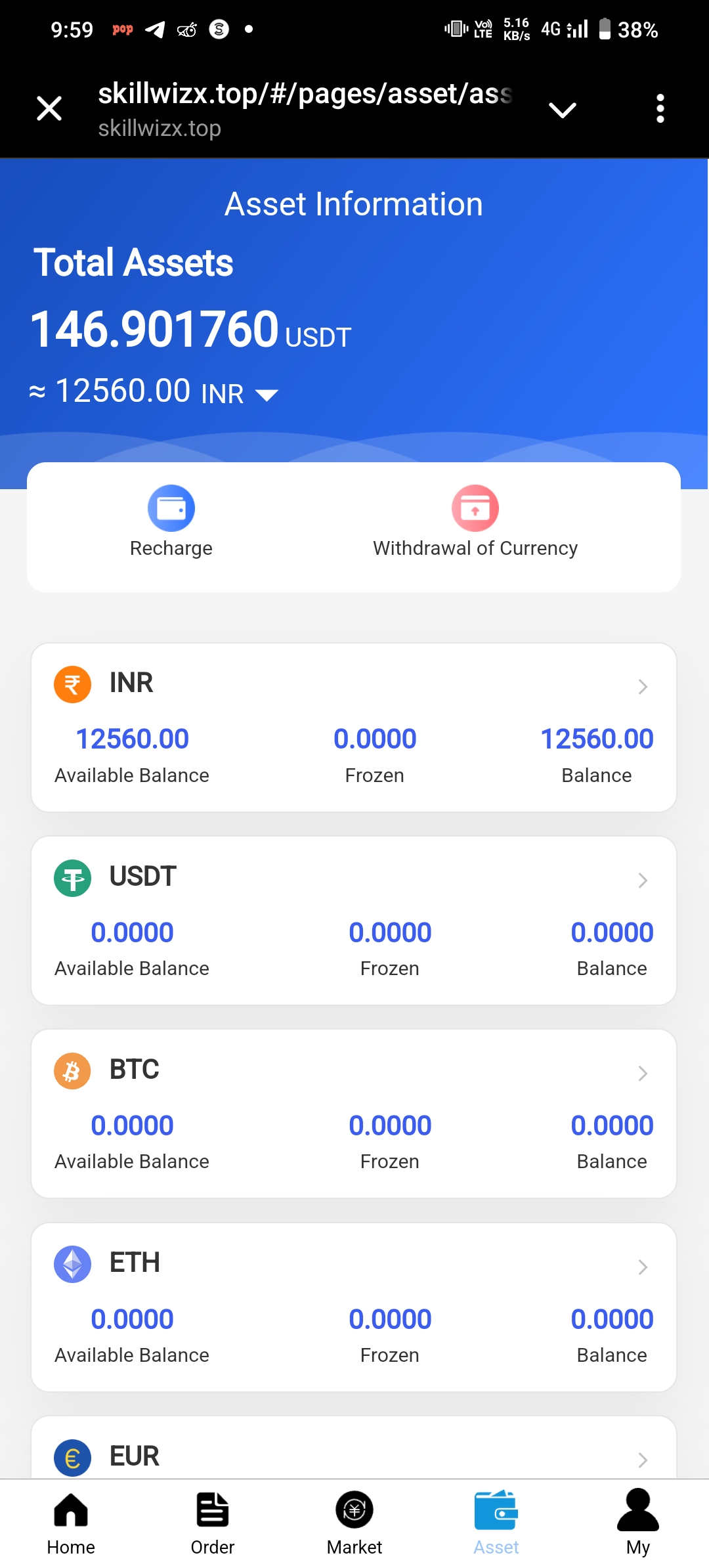Open Withdrawal of Currency

click(x=475, y=521)
